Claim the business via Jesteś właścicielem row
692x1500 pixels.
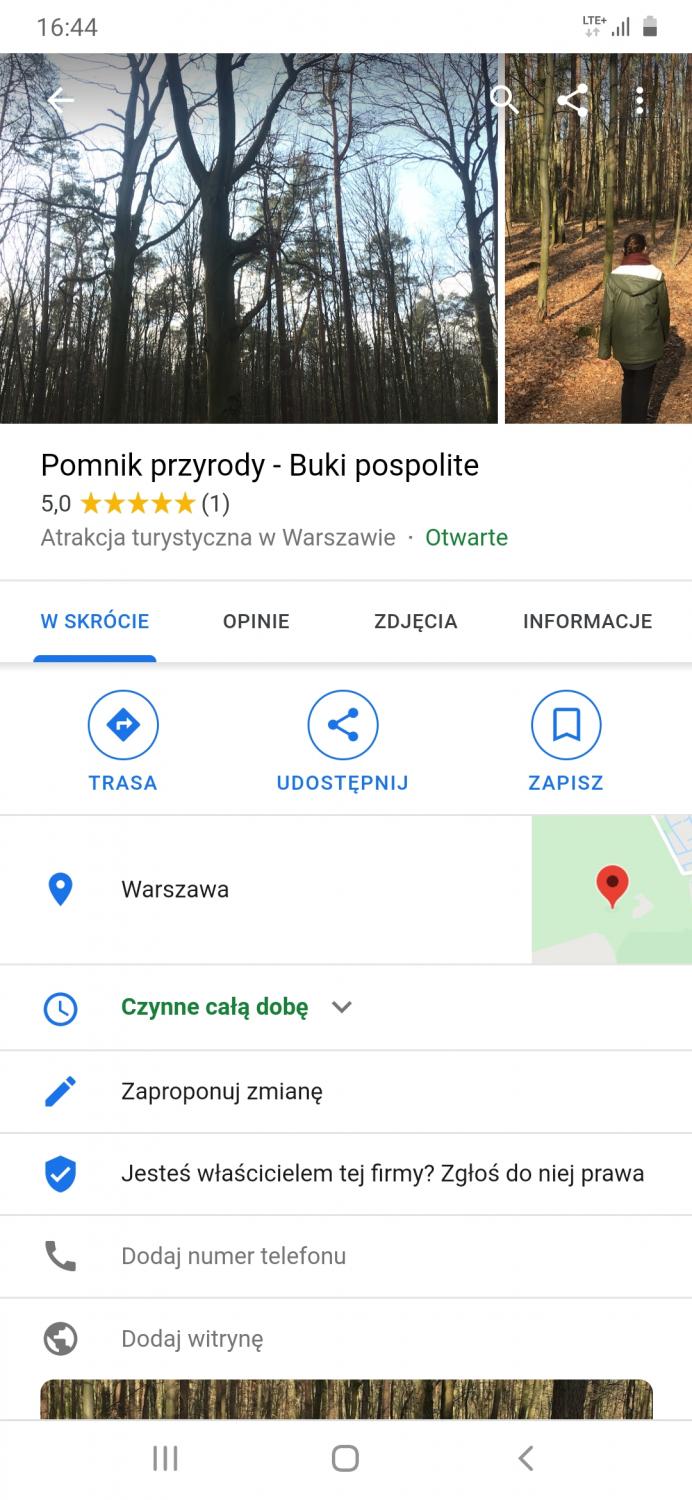(x=382, y=1174)
